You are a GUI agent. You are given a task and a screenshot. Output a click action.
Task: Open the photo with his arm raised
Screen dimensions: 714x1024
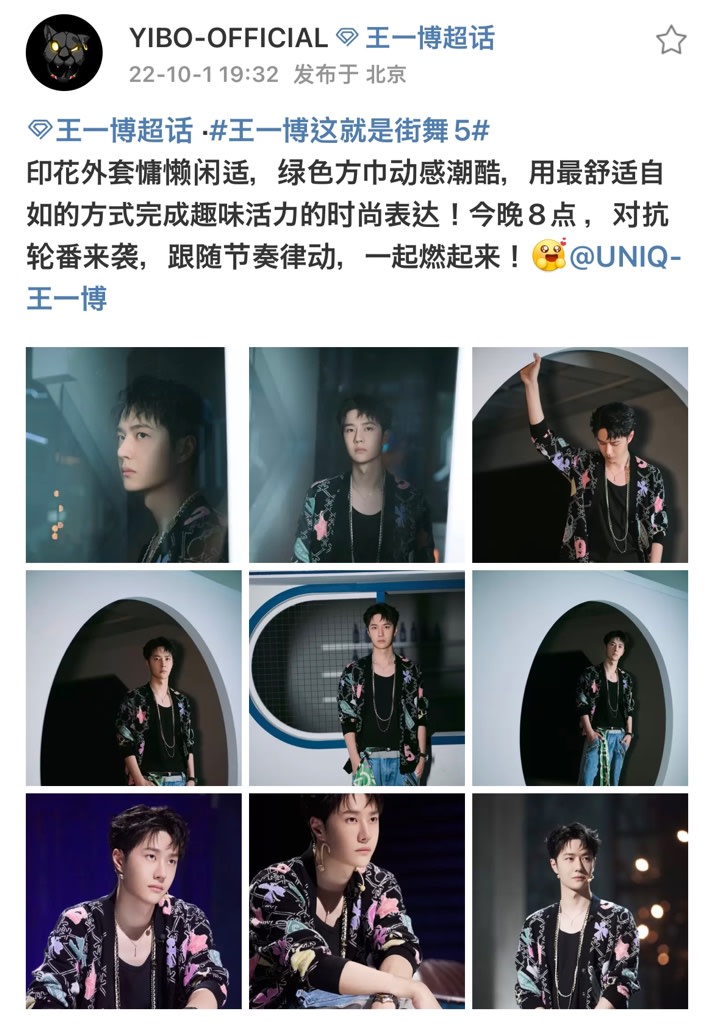coord(580,455)
